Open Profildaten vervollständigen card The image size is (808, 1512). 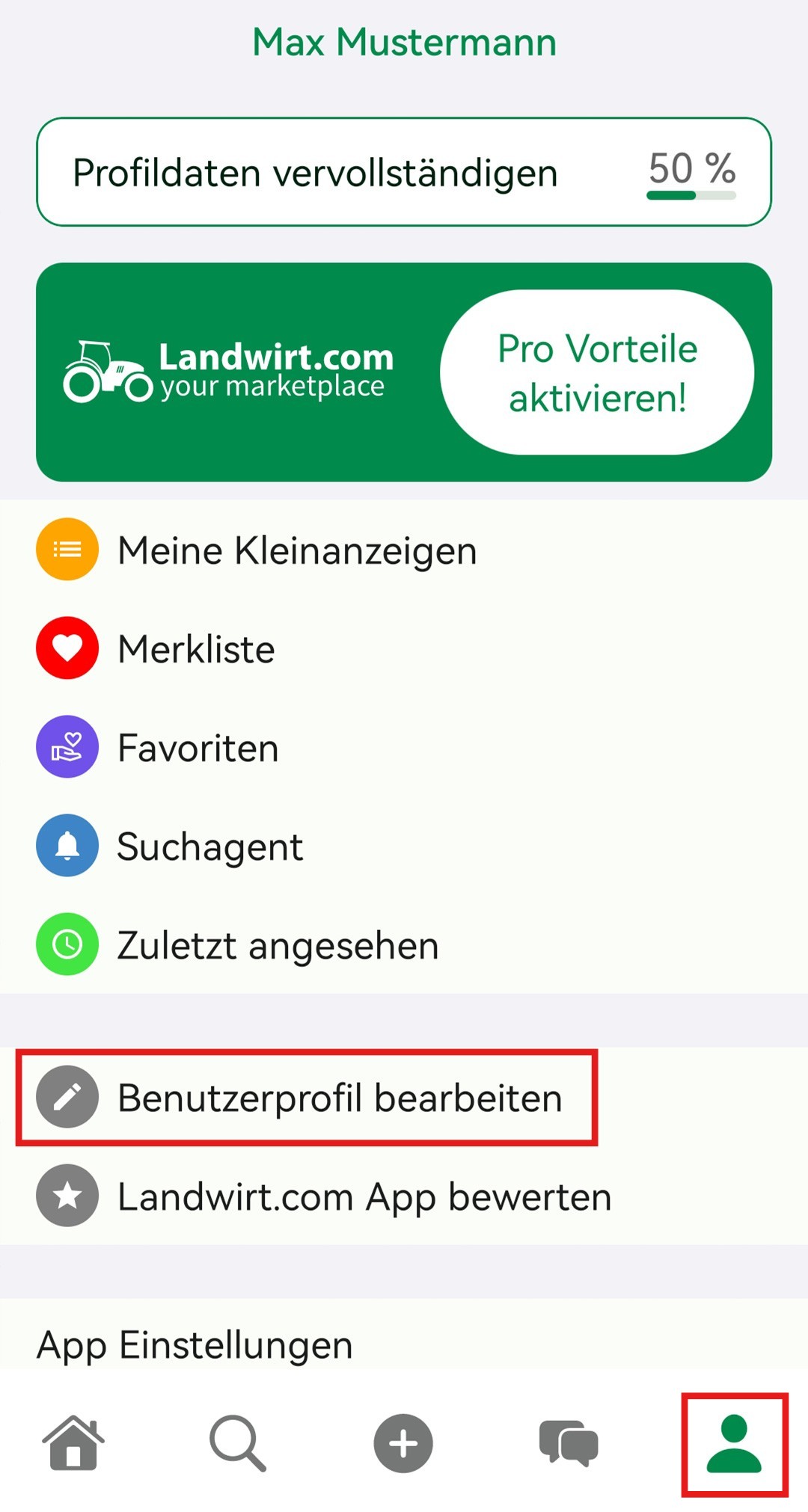pos(404,172)
